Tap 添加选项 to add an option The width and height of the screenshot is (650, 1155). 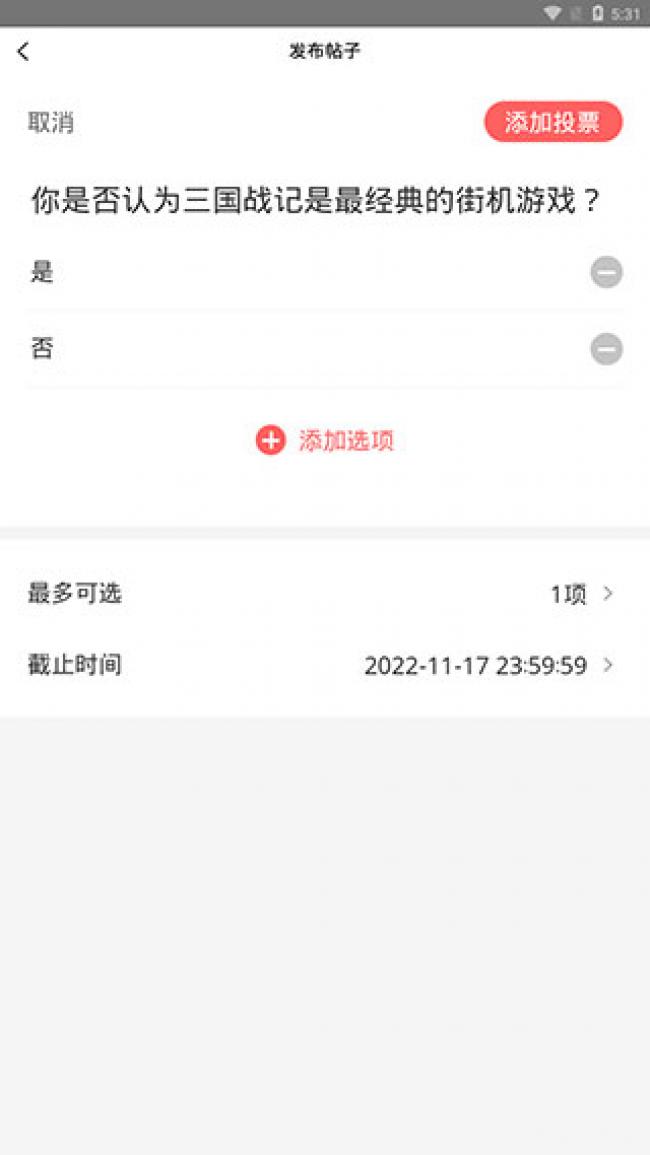click(325, 440)
